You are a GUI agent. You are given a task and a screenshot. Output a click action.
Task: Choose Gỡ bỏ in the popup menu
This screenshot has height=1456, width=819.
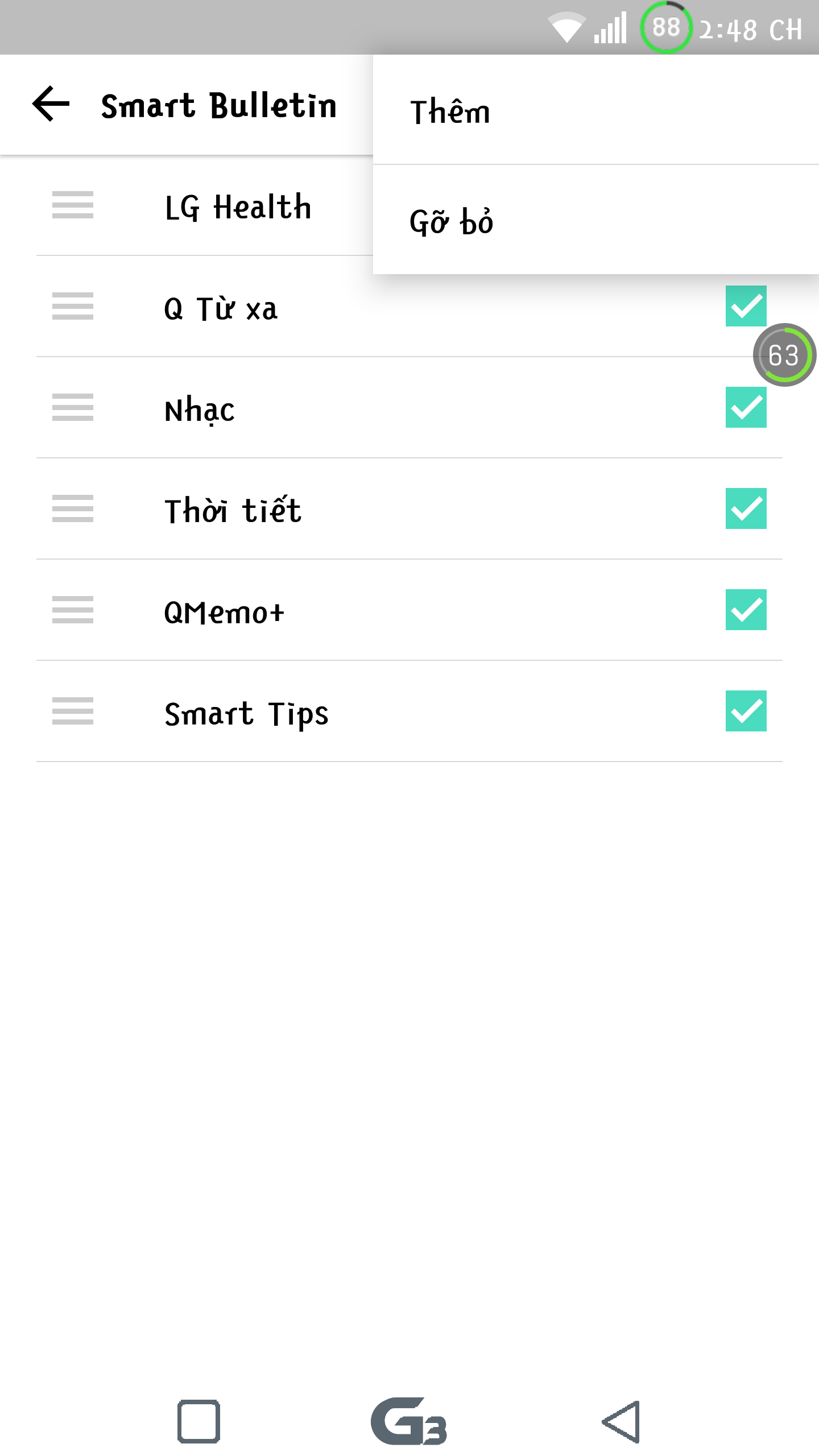[x=595, y=220]
